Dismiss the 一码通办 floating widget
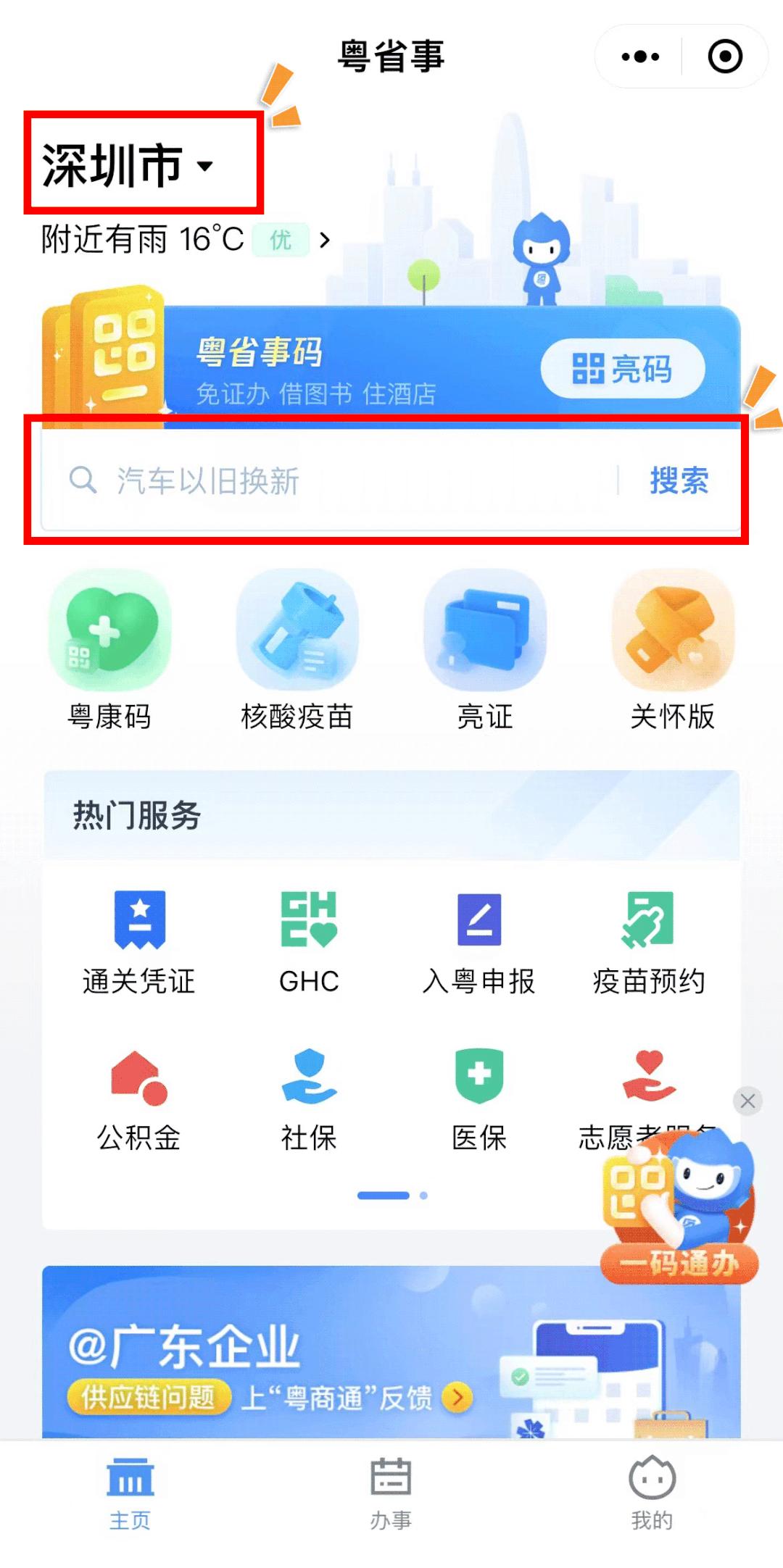This screenshot has height=1568, width=783. coord(747,1101)
